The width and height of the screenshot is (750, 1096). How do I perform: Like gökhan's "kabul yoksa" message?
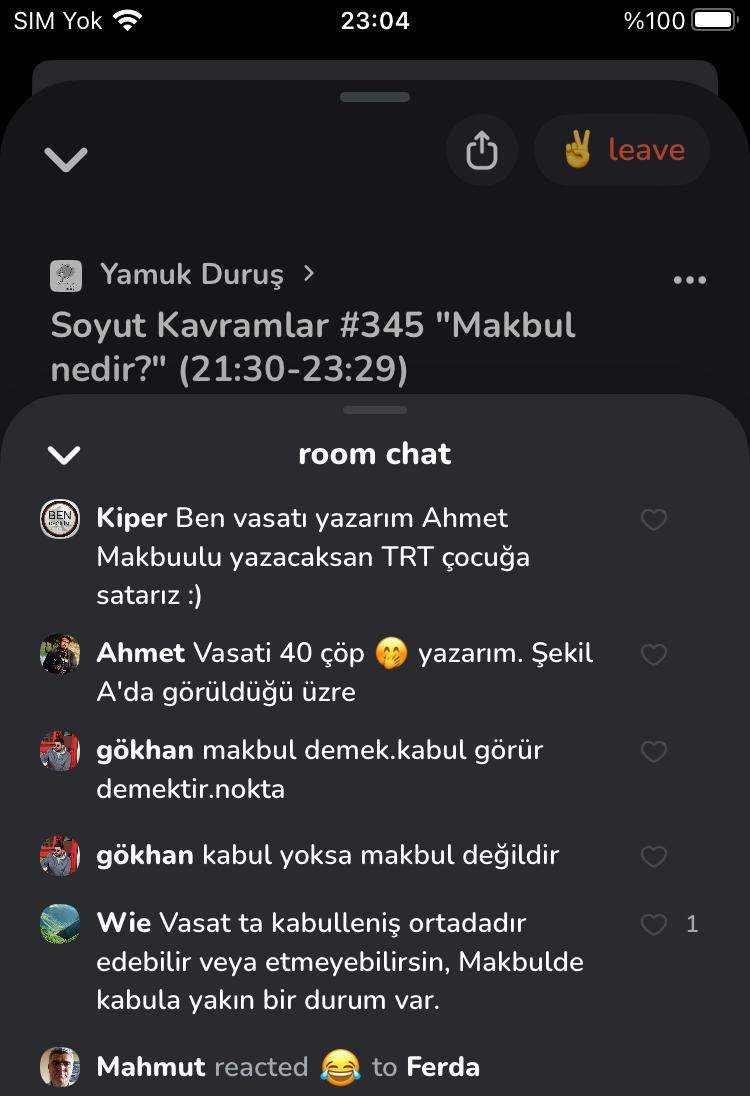[x=654, y=857]
